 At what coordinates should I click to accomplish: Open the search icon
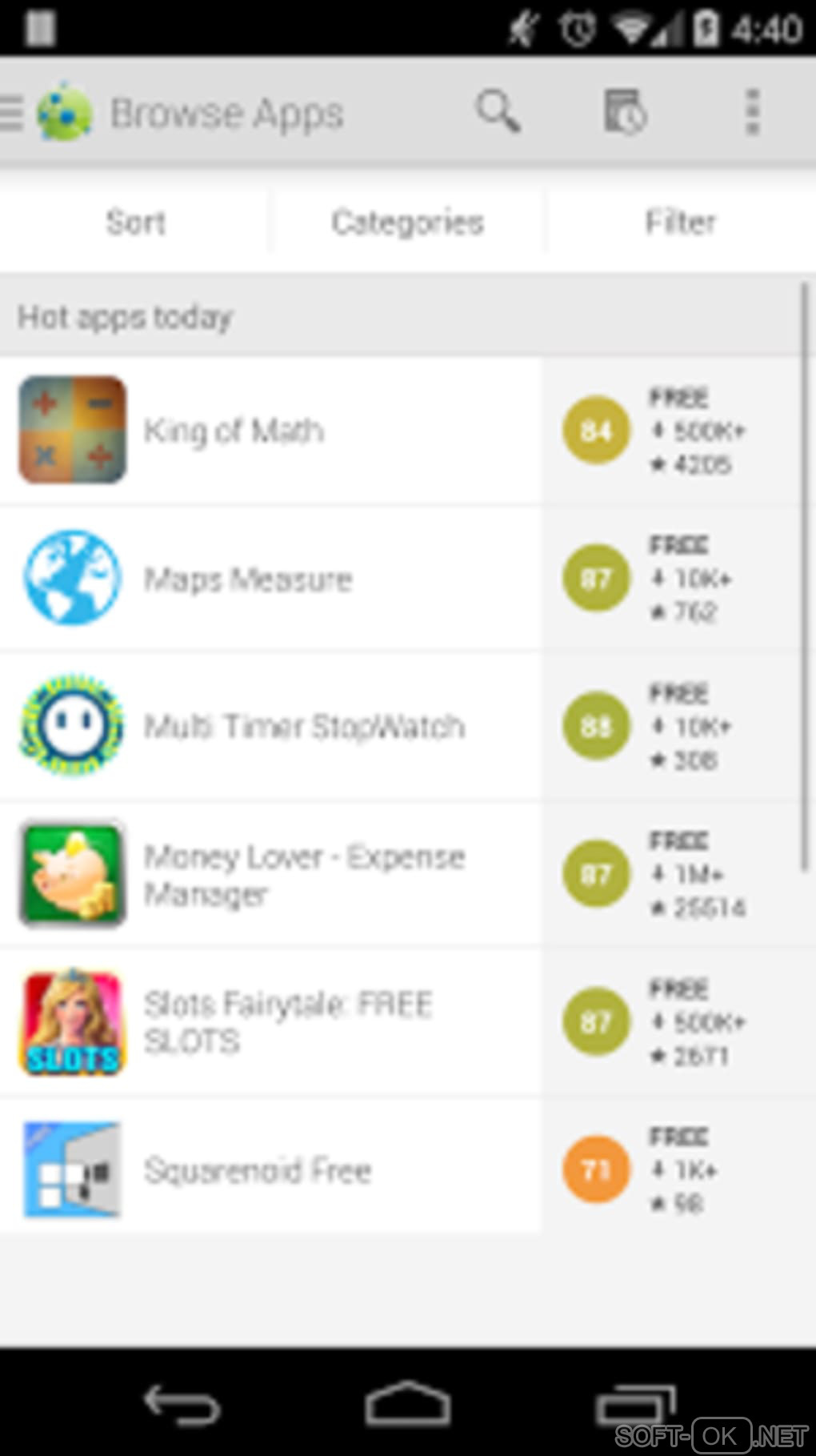click(498, 112)
